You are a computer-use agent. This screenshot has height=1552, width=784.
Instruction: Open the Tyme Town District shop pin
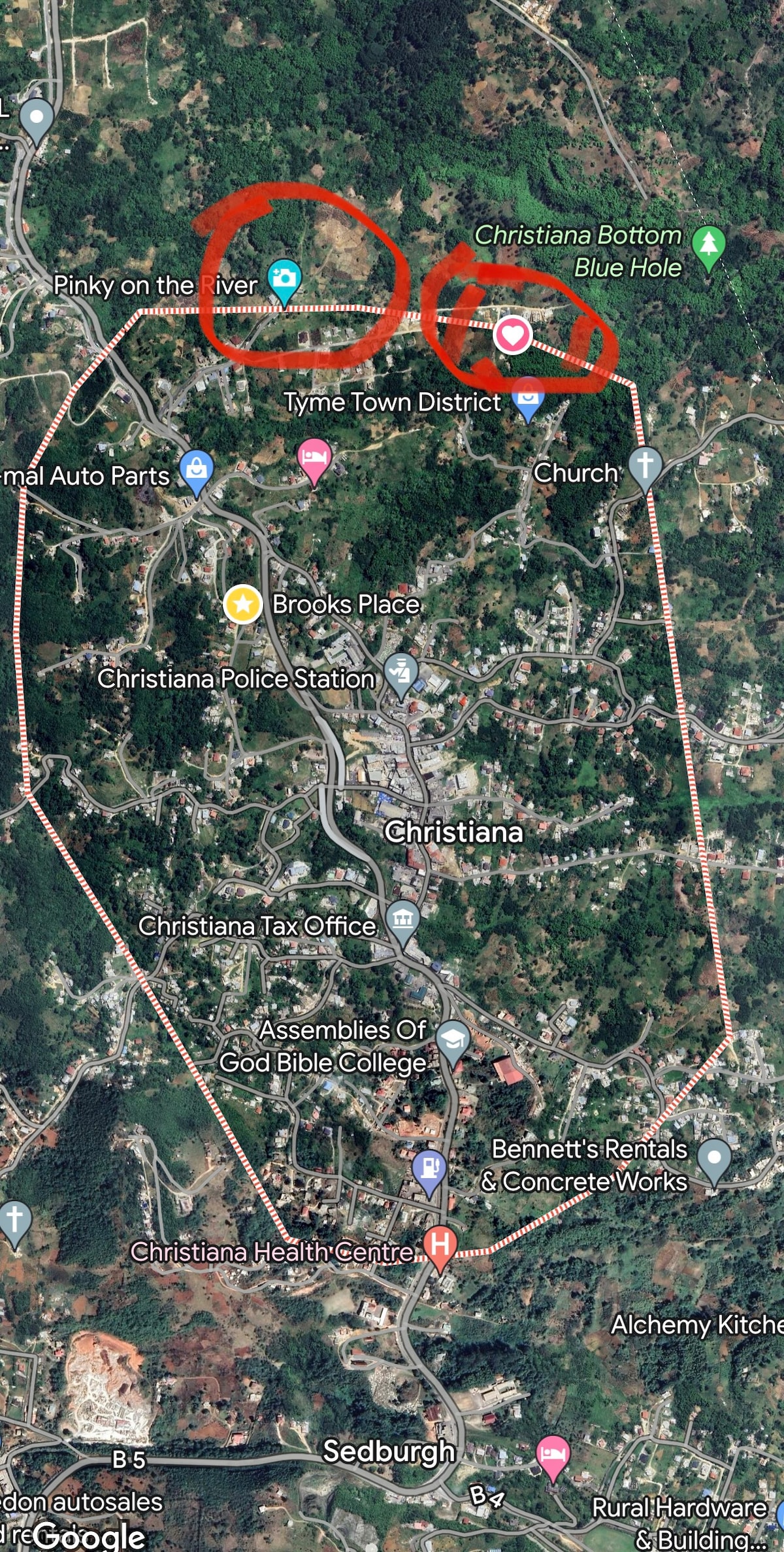click(529, 397)
